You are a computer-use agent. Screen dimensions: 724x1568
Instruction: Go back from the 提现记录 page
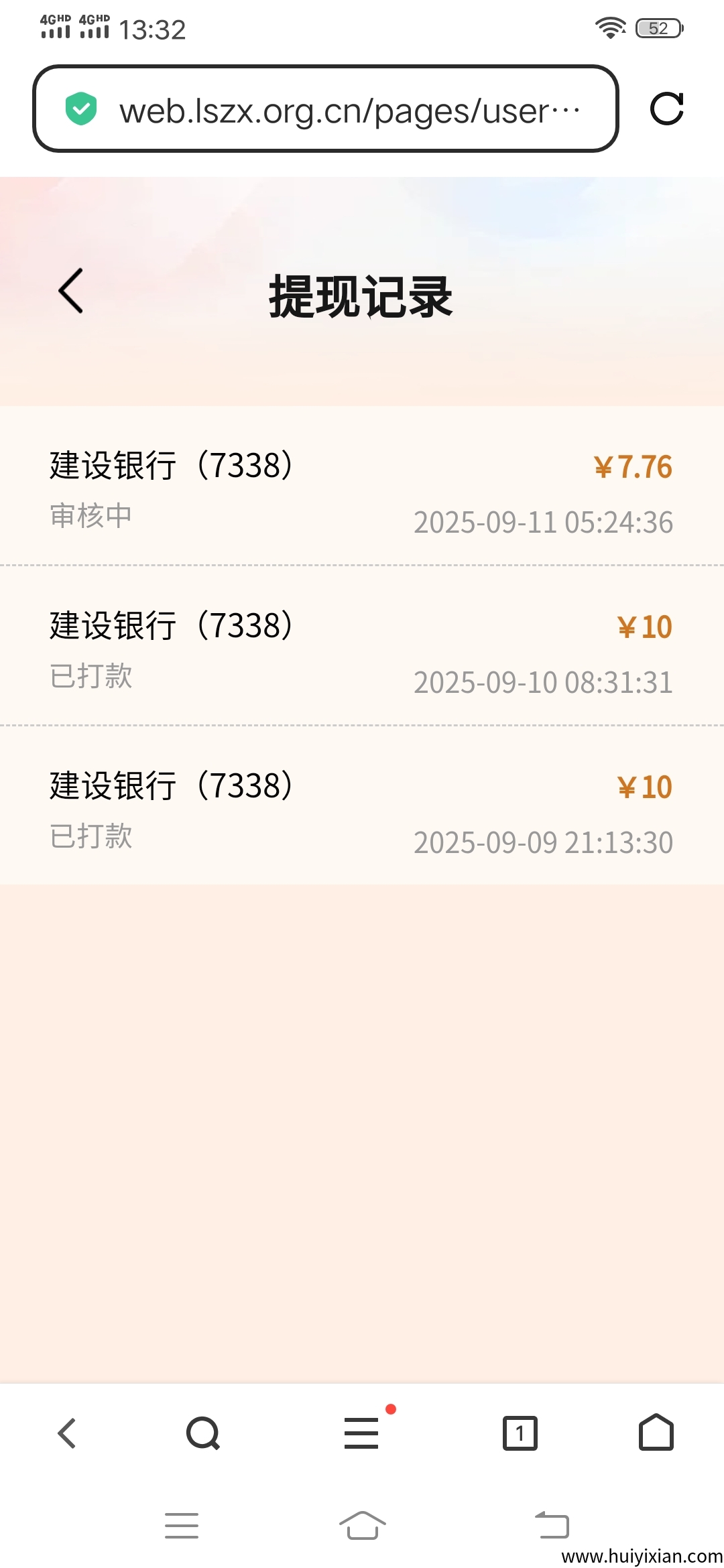69,291
